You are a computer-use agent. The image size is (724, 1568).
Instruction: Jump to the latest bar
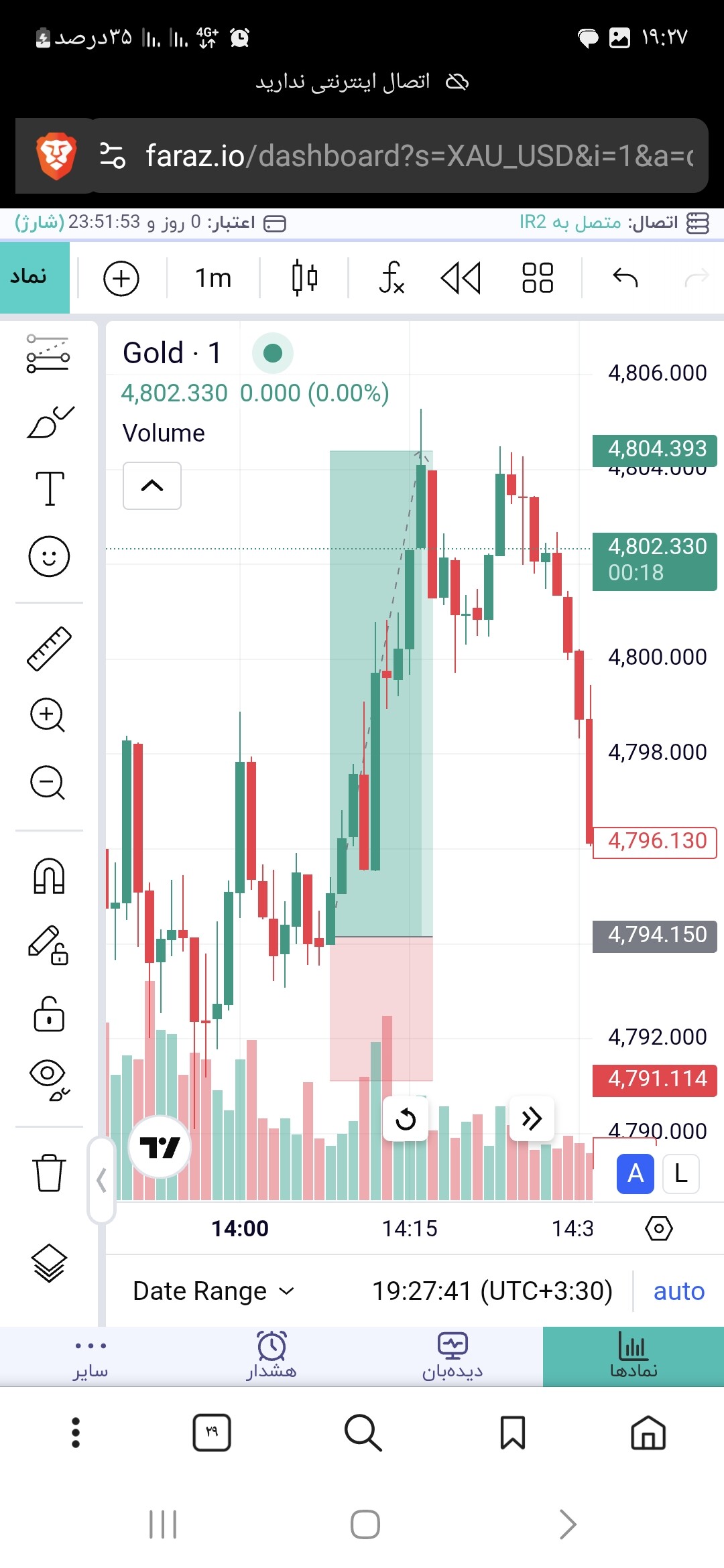[532, 1118]
